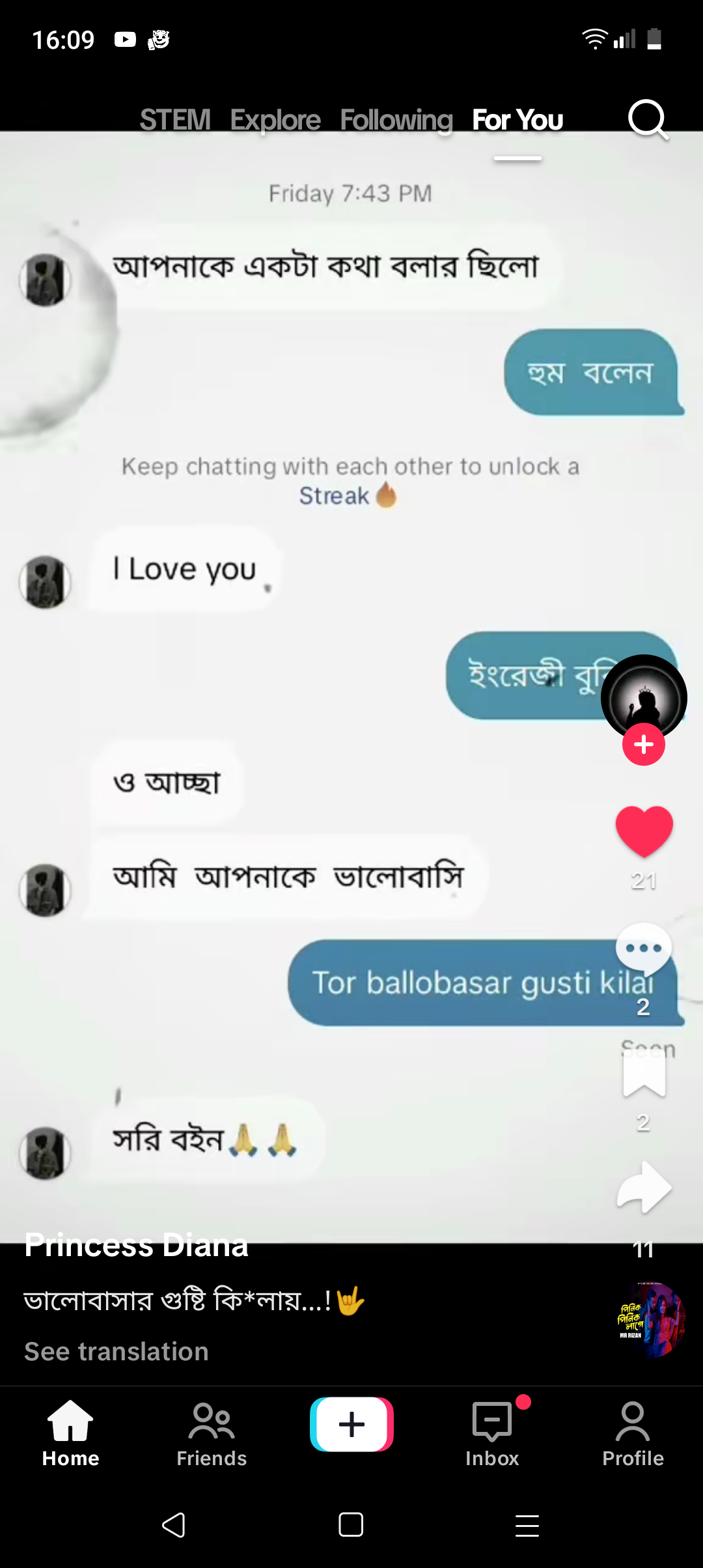The image size is (703, 1568).
Task: Open the search magnifier icon
Action: 648,119
